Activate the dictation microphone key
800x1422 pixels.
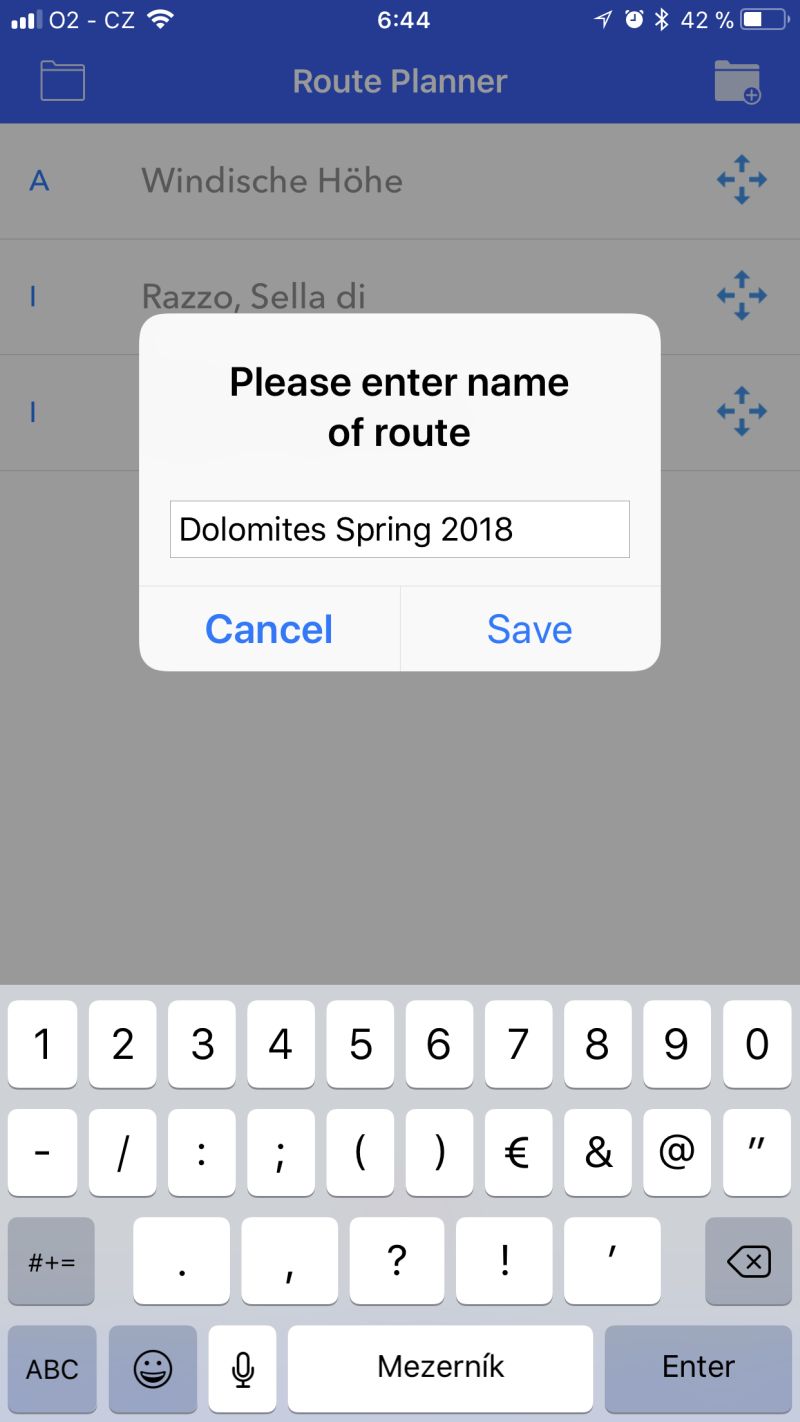[242, 1369]
